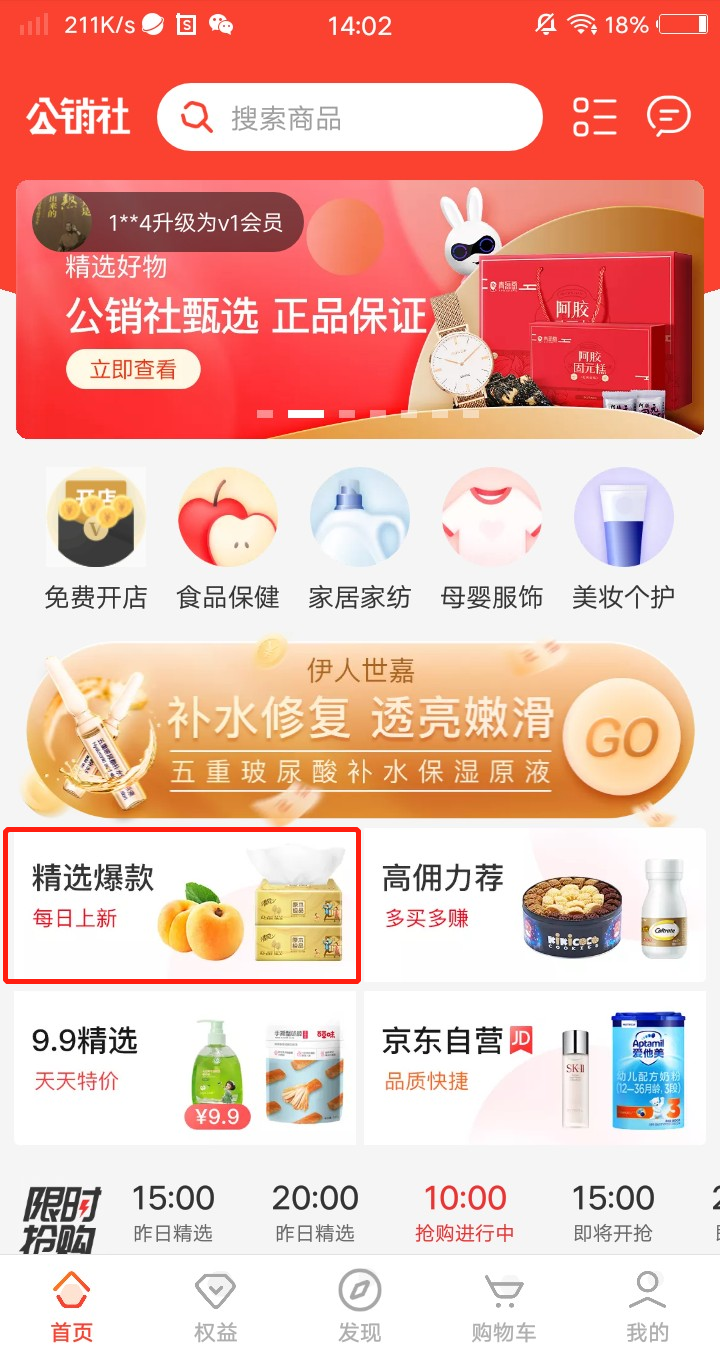Screen dimensions: 720x1356
Task: Select the 20:00 昨日精选 time slot
Action: [x=315, y=1212]
